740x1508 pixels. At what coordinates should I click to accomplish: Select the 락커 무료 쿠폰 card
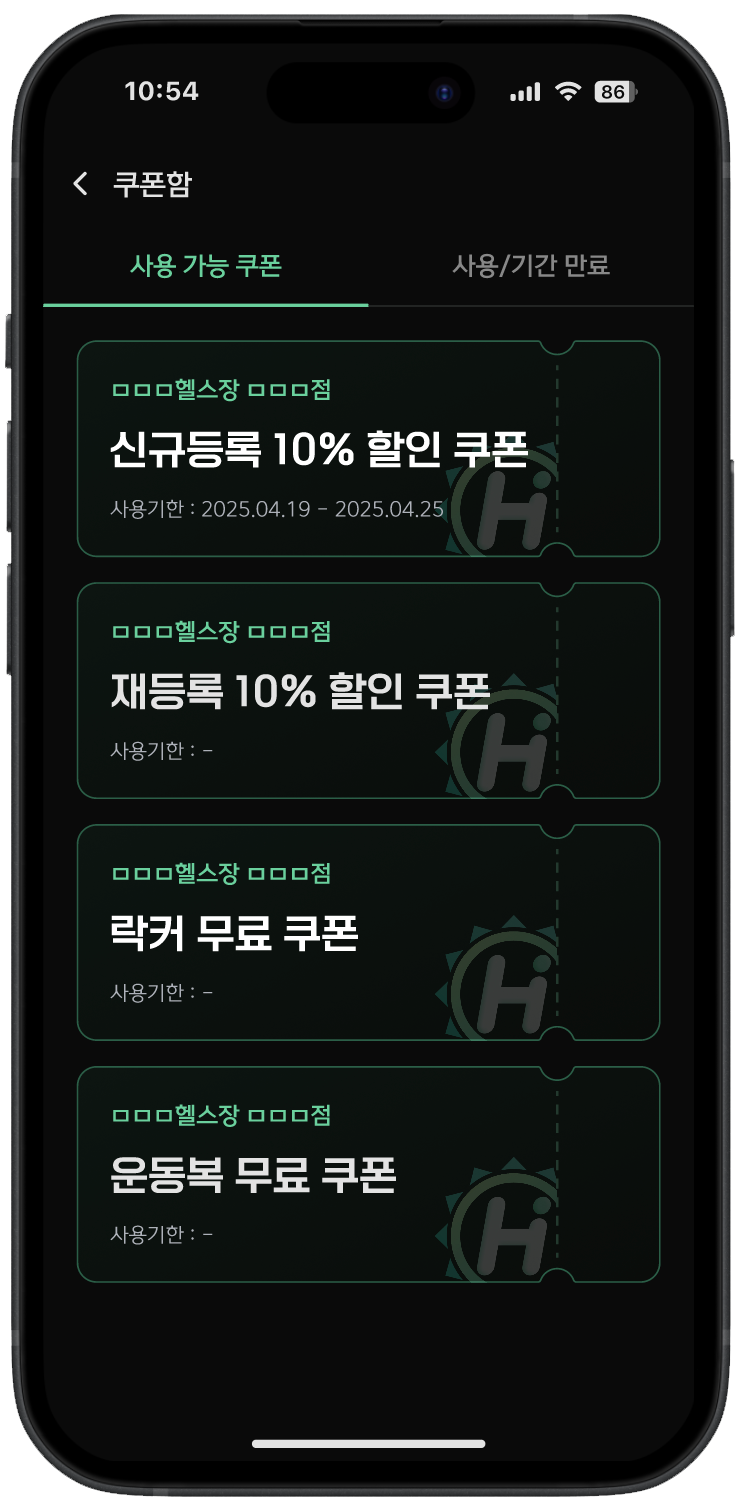[x=368, y=933]
